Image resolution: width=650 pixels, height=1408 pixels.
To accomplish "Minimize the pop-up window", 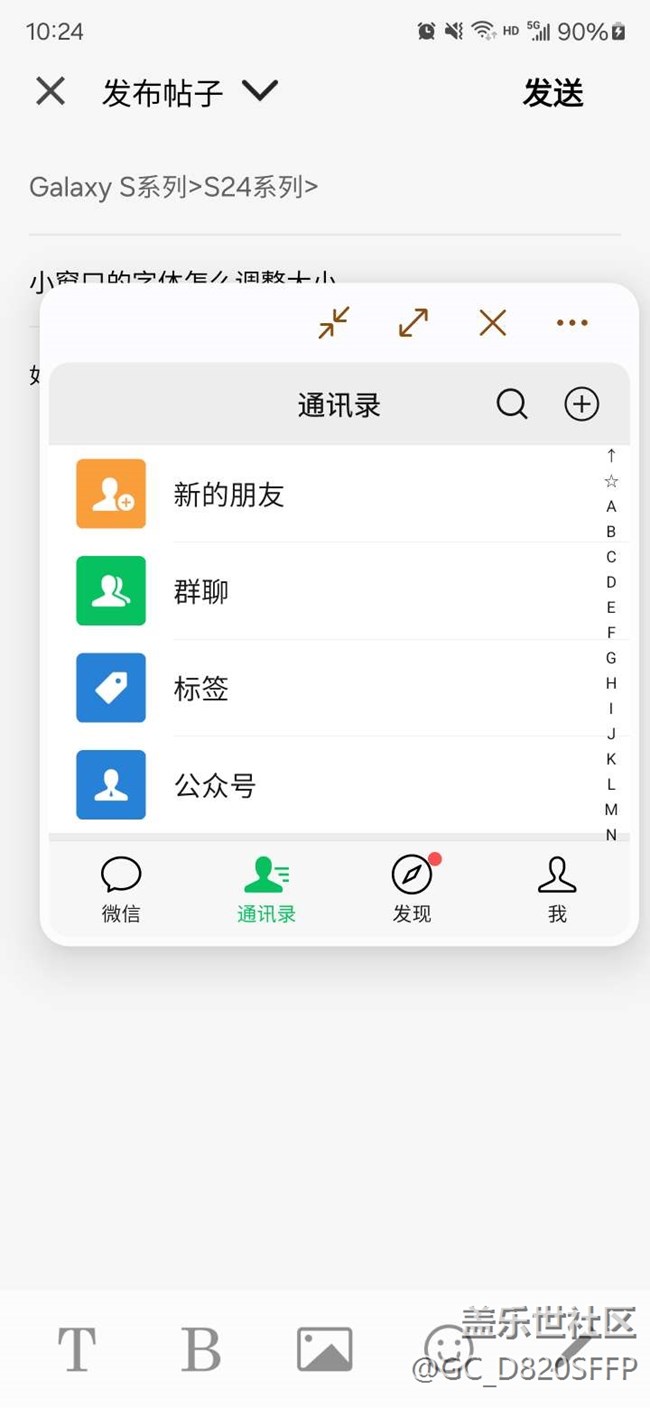I will pyautogui.click(x=334, y=323).
